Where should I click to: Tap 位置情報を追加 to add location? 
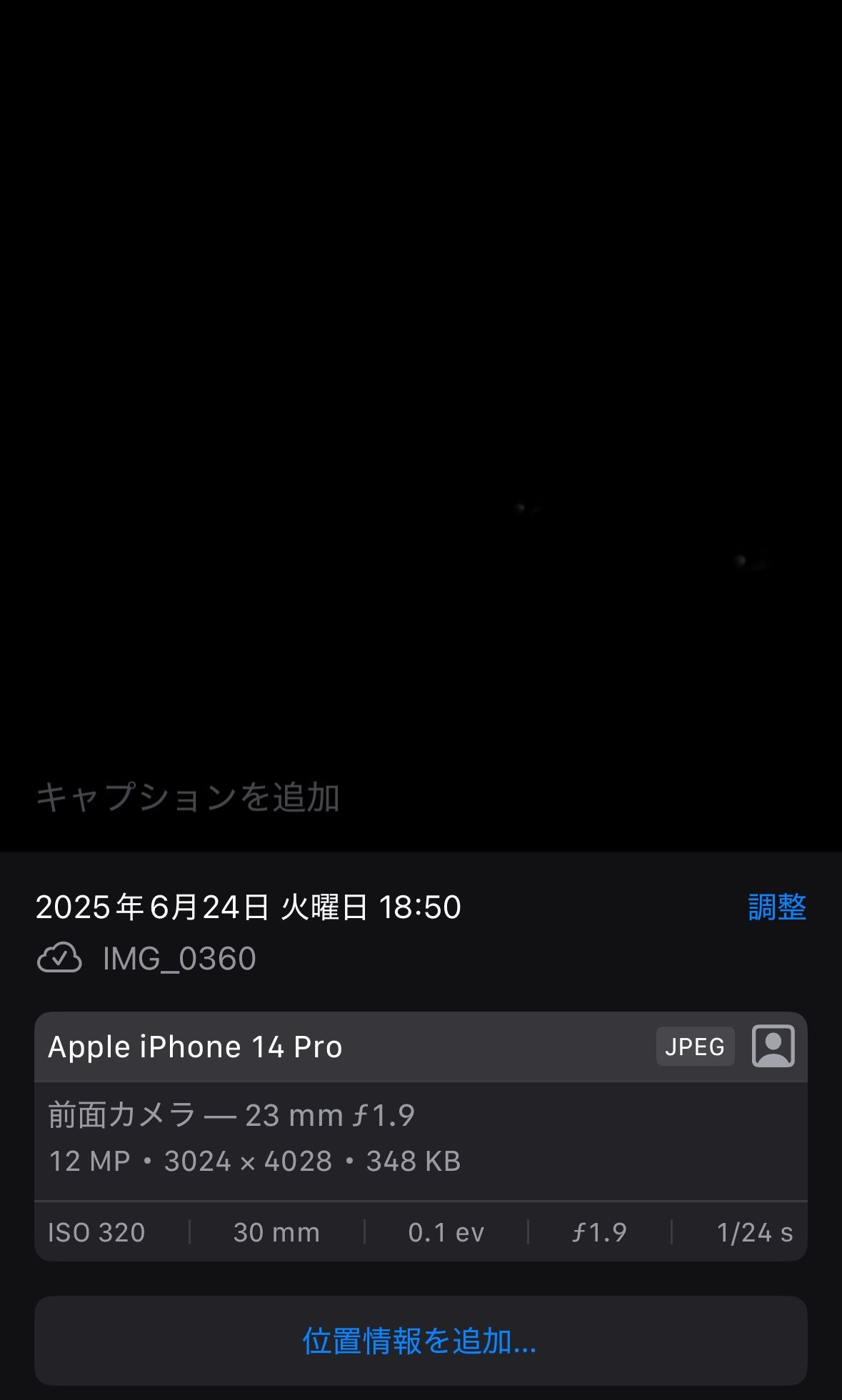pyautogui.click(x=420, y=1341)
